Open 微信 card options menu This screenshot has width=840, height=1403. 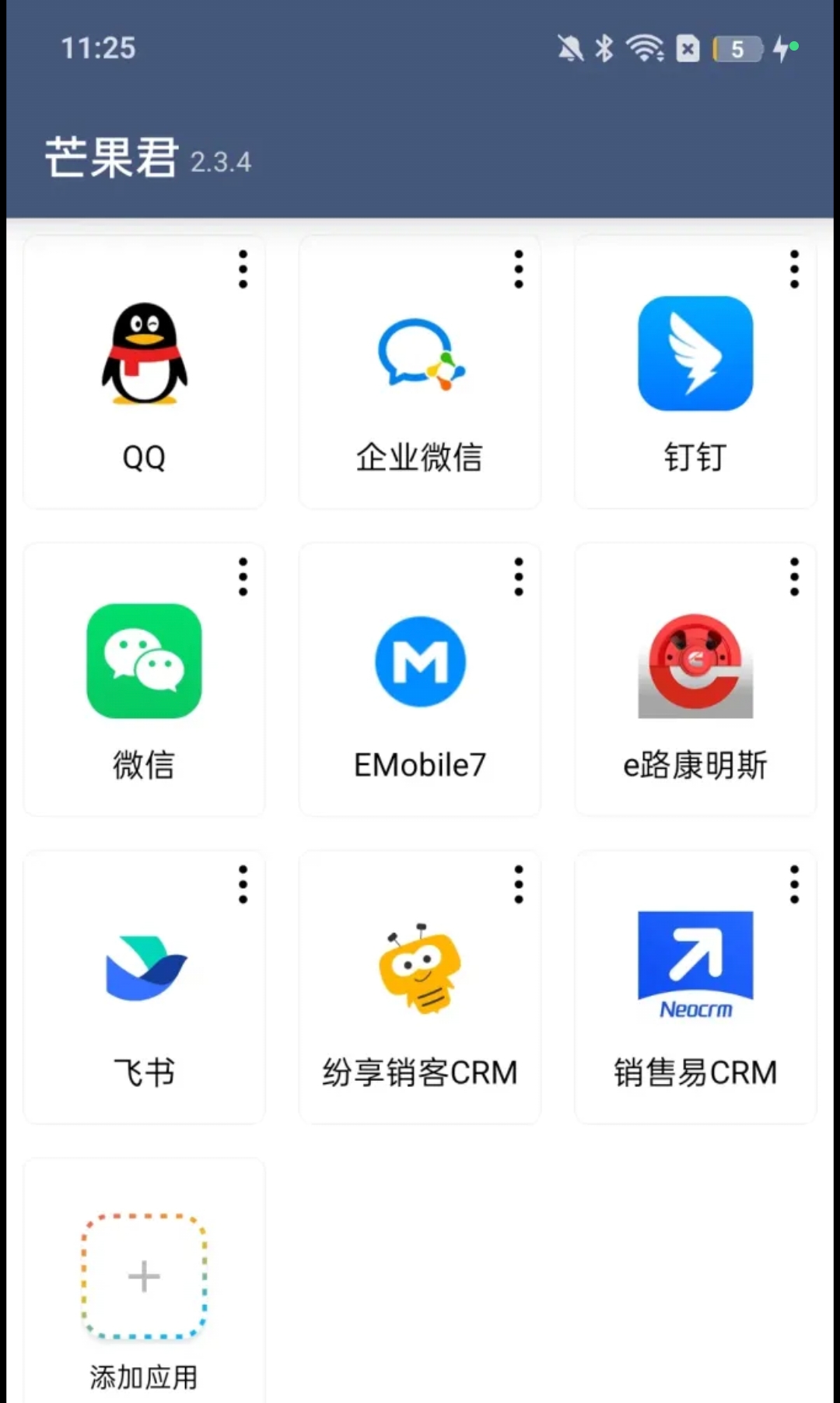coord(243,576)
